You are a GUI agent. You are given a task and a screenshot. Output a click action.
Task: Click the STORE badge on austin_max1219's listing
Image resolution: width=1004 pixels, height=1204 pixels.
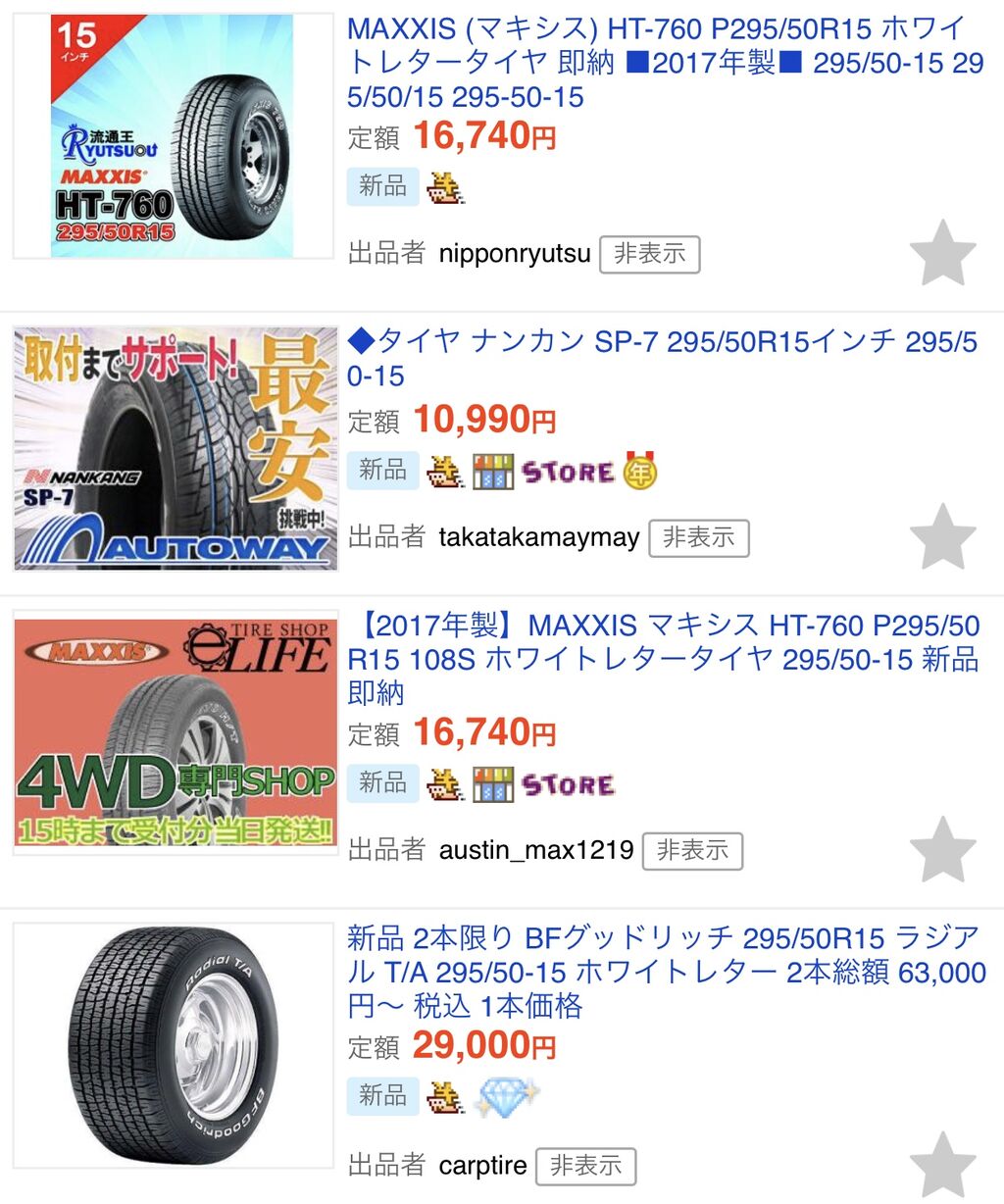pos(571,783)
